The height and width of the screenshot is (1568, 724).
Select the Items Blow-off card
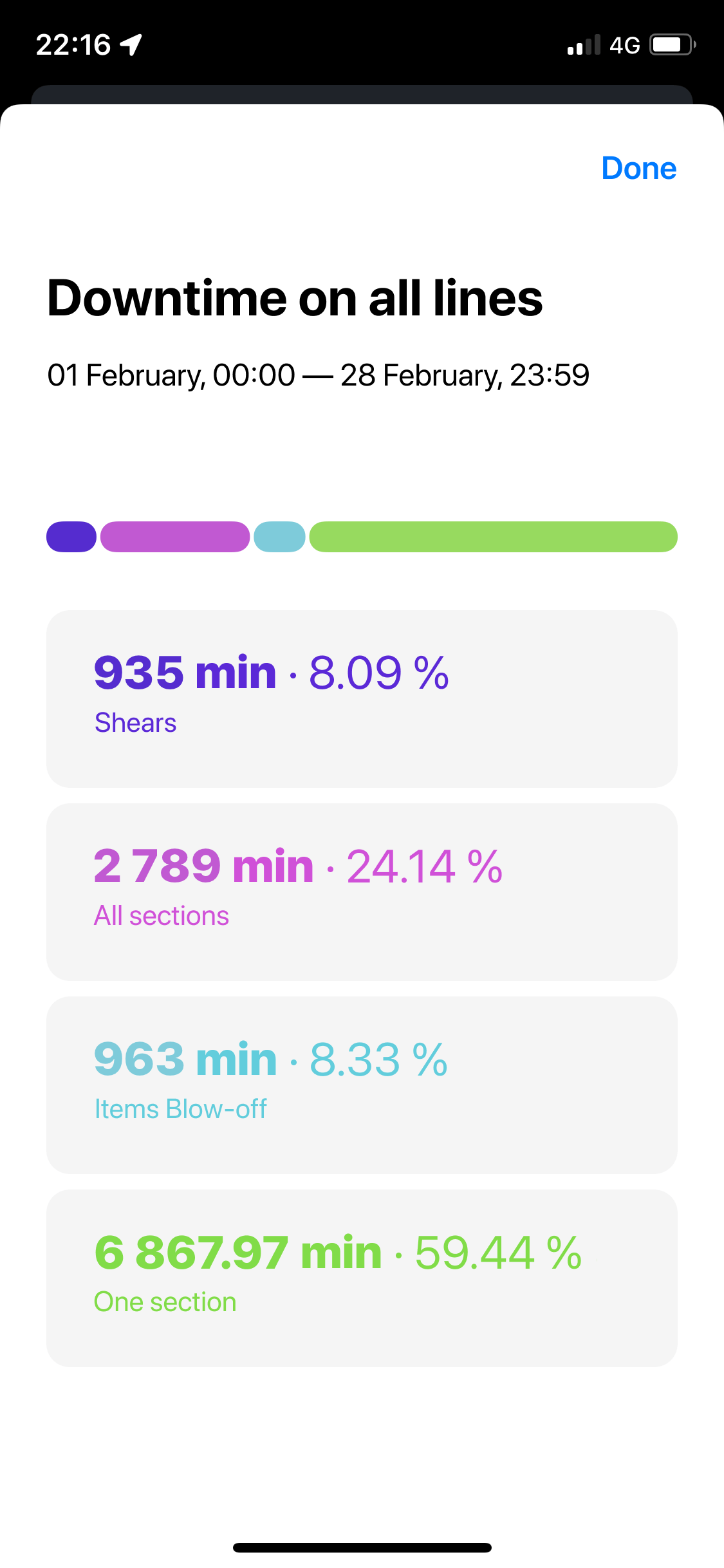point(362,1085)
